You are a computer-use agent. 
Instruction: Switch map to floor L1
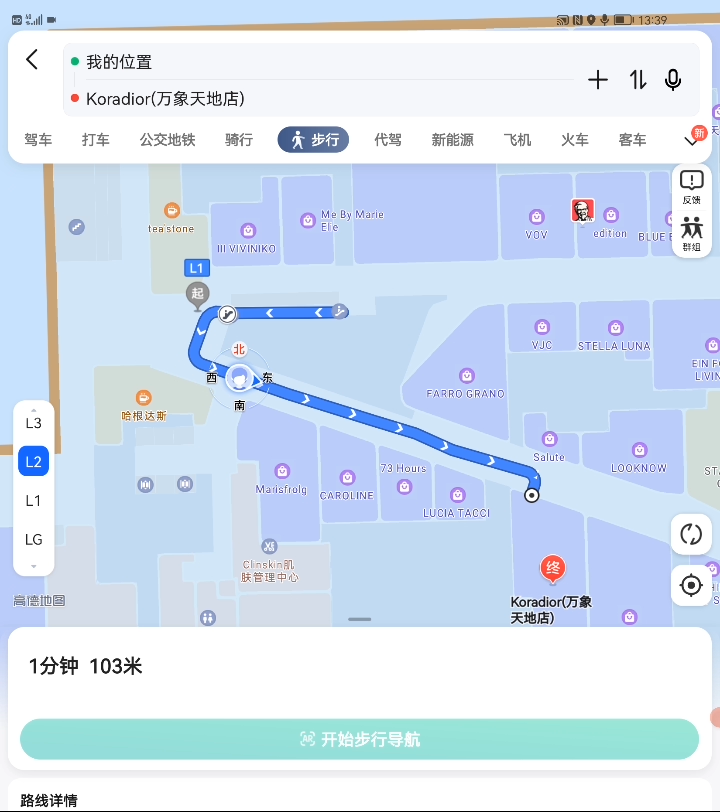[34, 501]
